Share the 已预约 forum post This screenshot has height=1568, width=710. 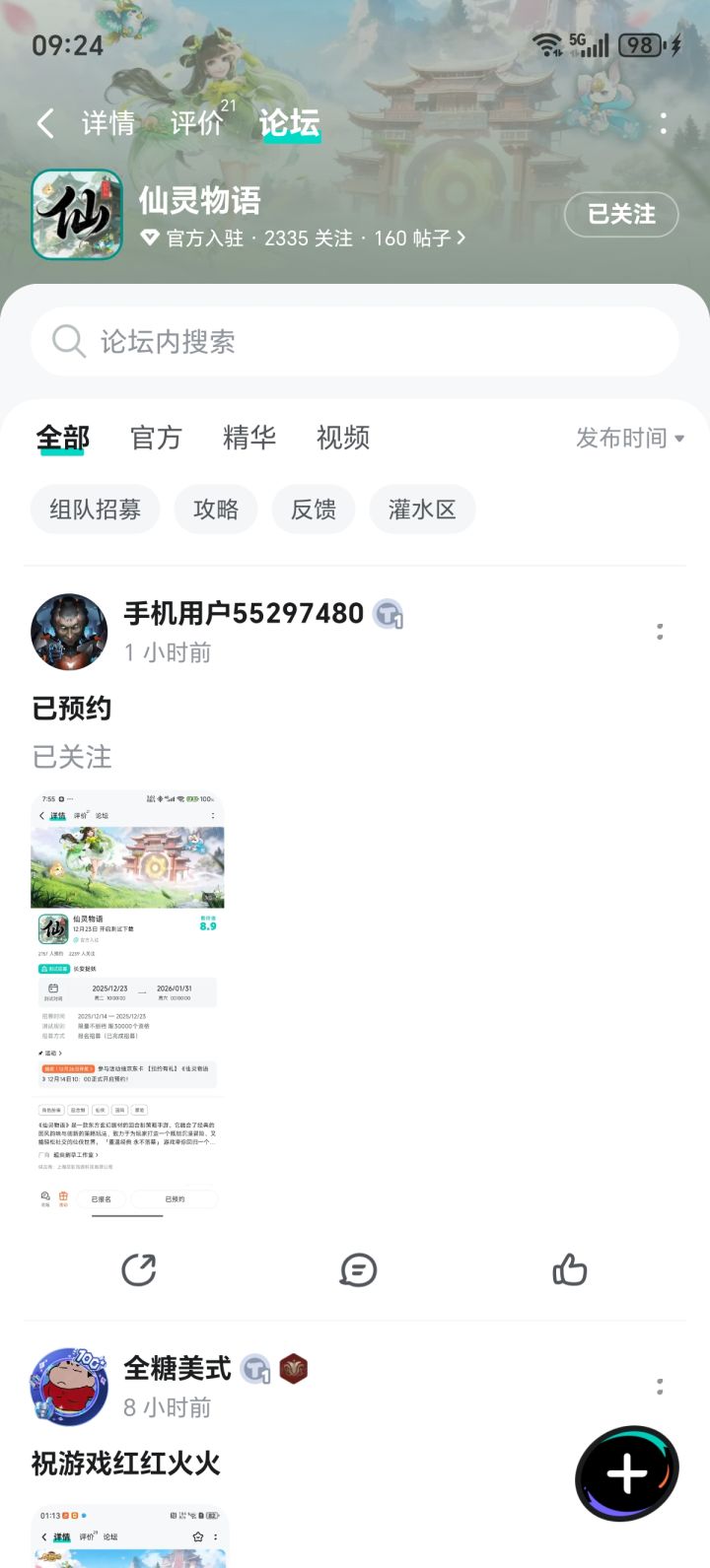pos(139,1269)
